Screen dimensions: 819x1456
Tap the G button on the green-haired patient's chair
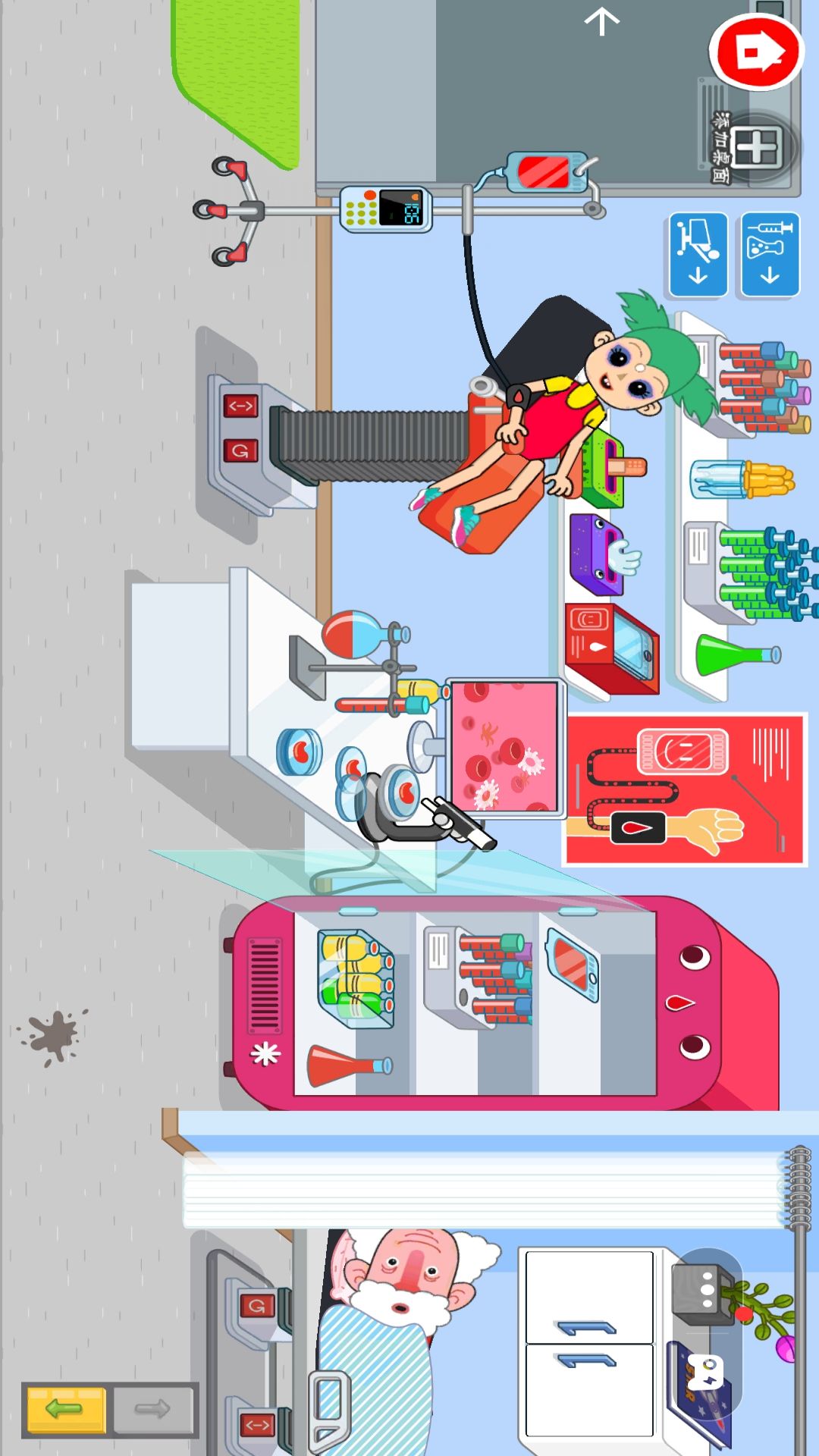[x=240, y=451]
